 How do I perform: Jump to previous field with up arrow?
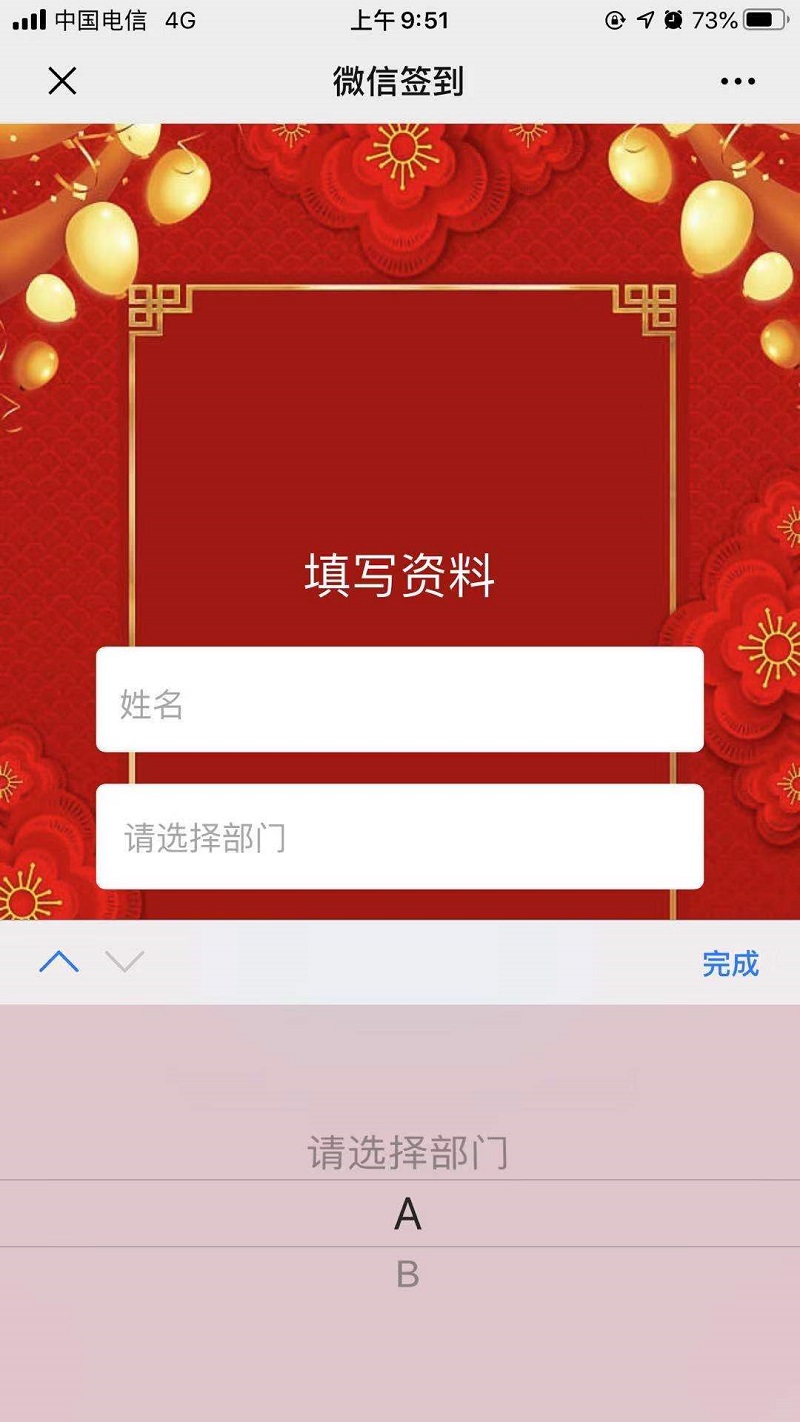[x=59, y=962]
